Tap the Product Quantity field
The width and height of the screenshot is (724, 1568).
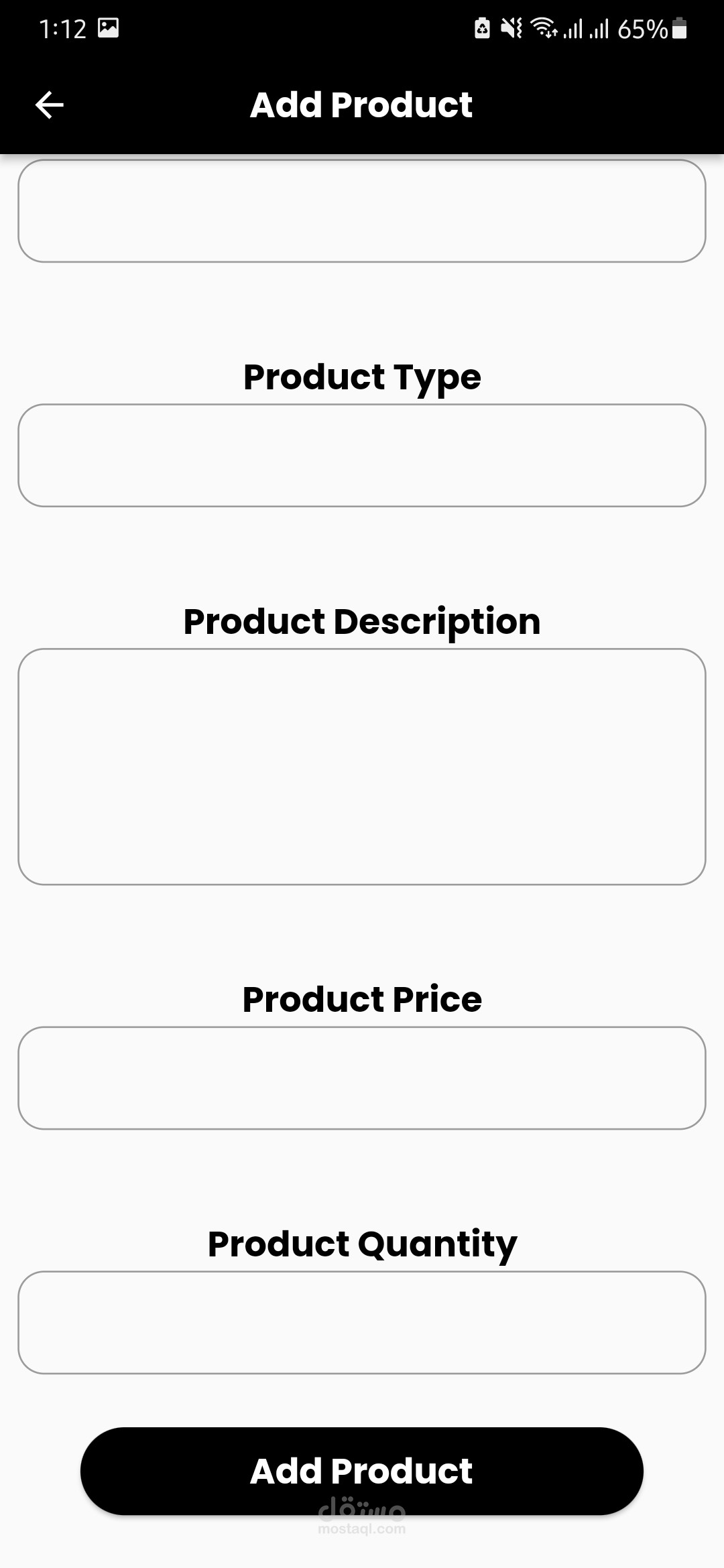tap(362, 1322)
